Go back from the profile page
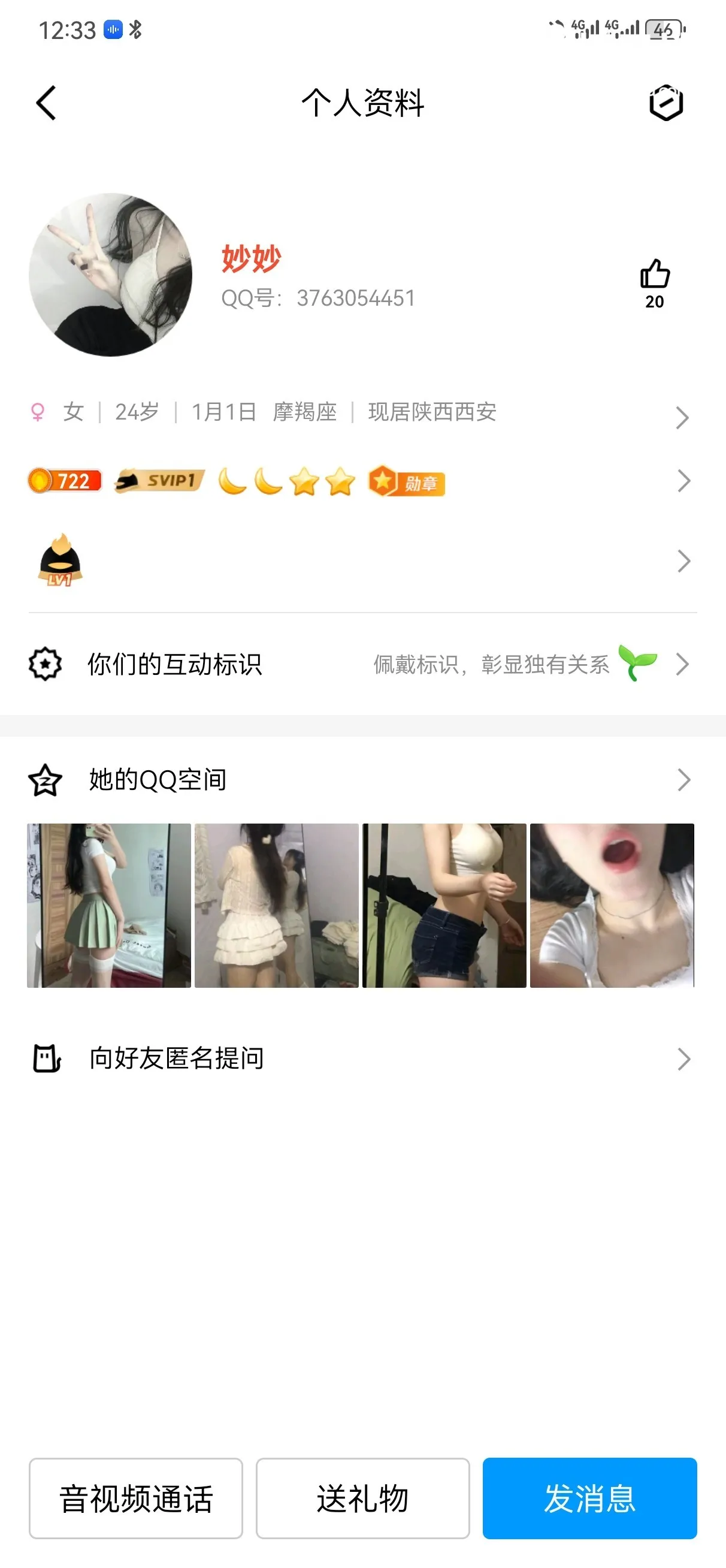Screen dimensions: 726x1568 tap(46, 102)
